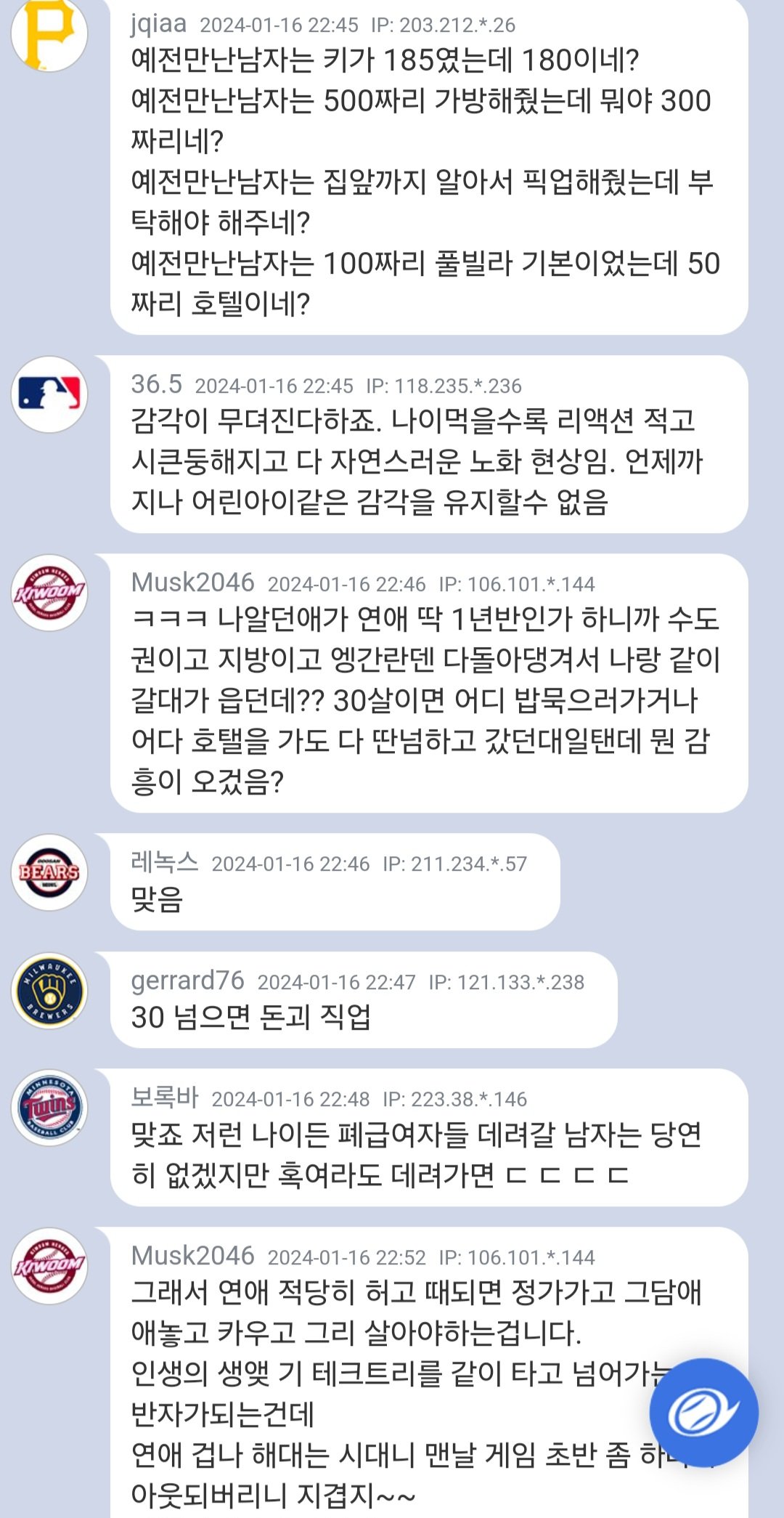Tap username gerrard76 on the comment
784x1518 pixels.
[x=187, y=981]
